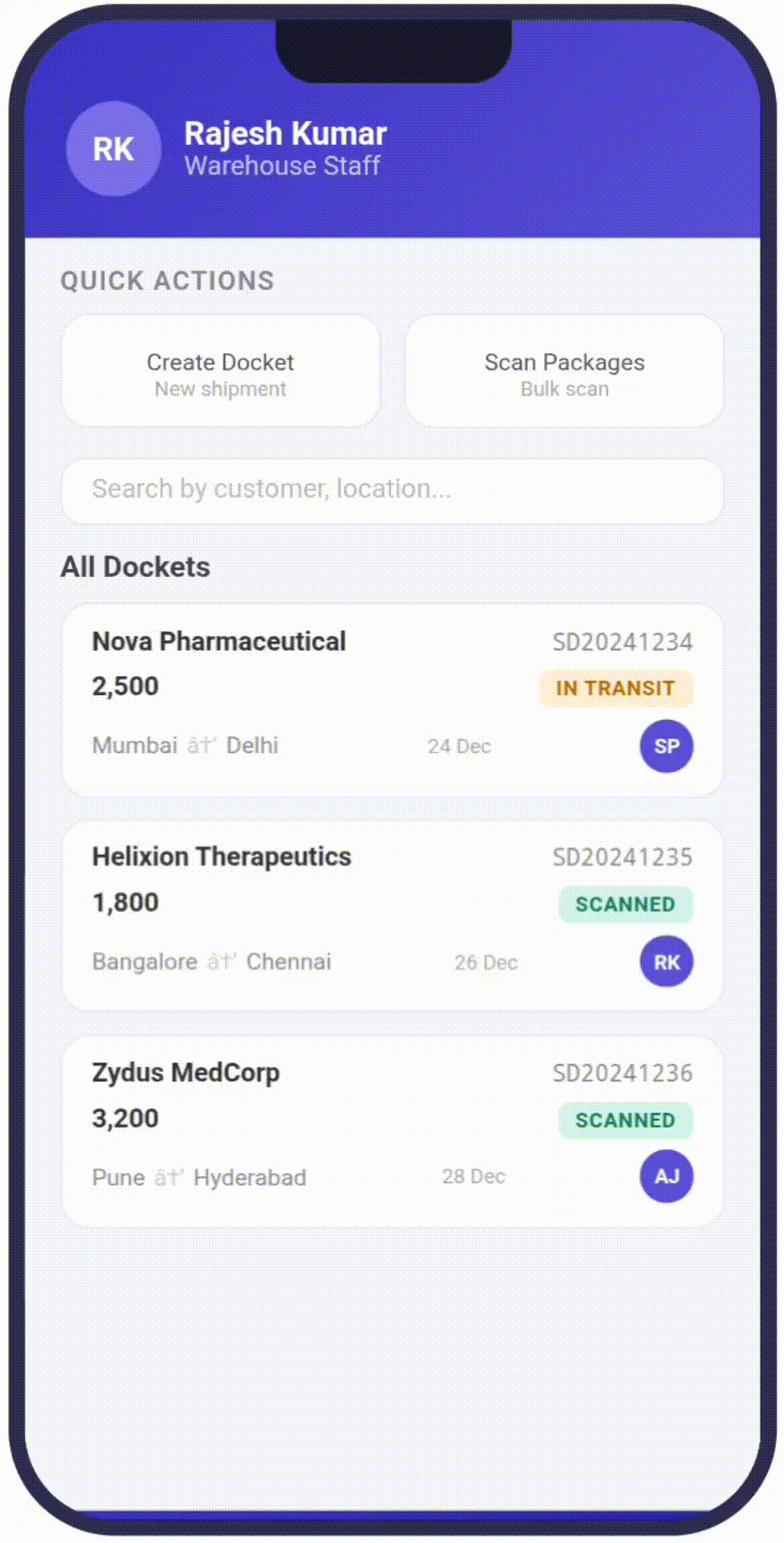Select the All Dockets section header
This screenshot has width=784, height=1543.
[x=135, y=567]
